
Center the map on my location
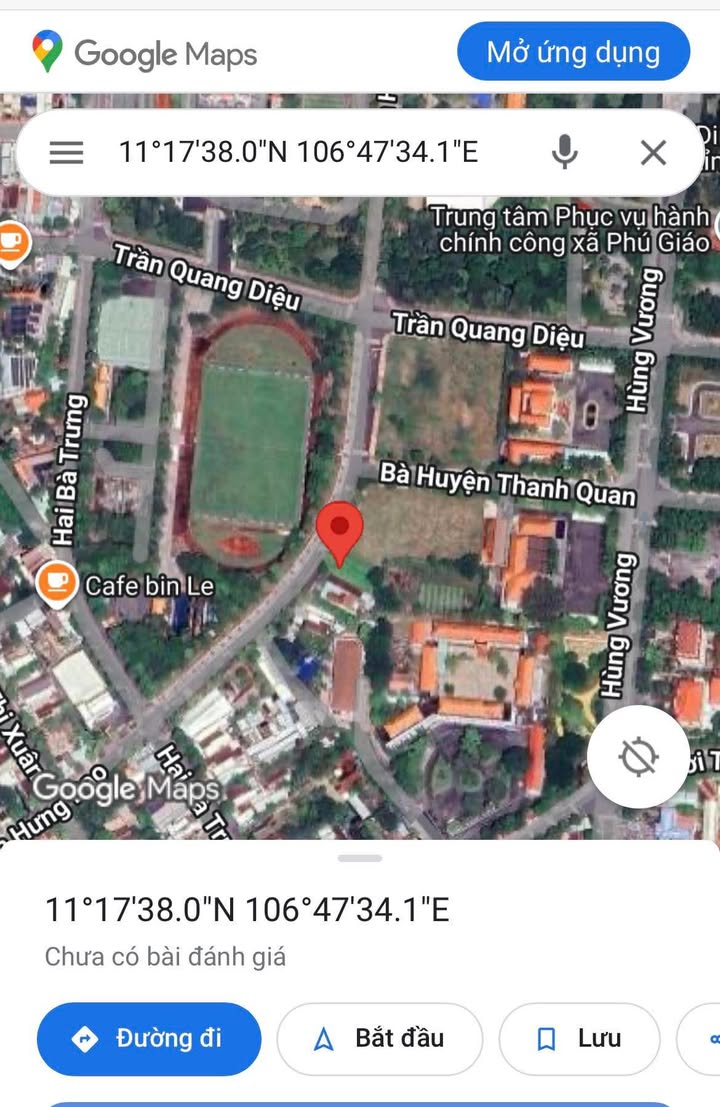tap(638, 757)
